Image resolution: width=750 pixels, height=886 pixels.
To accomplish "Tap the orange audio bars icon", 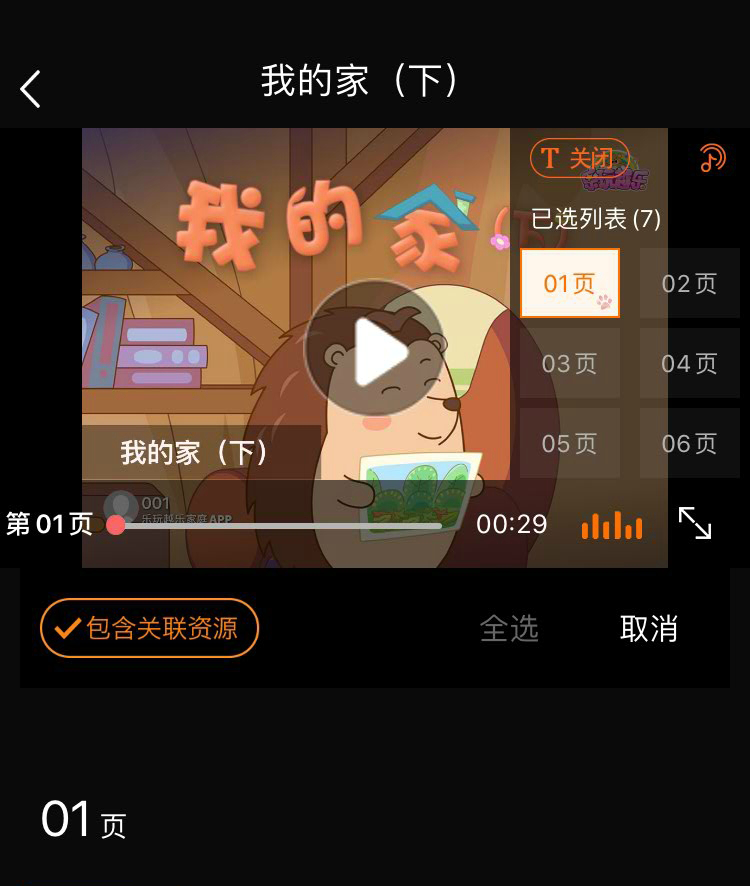I will [611, 525].
